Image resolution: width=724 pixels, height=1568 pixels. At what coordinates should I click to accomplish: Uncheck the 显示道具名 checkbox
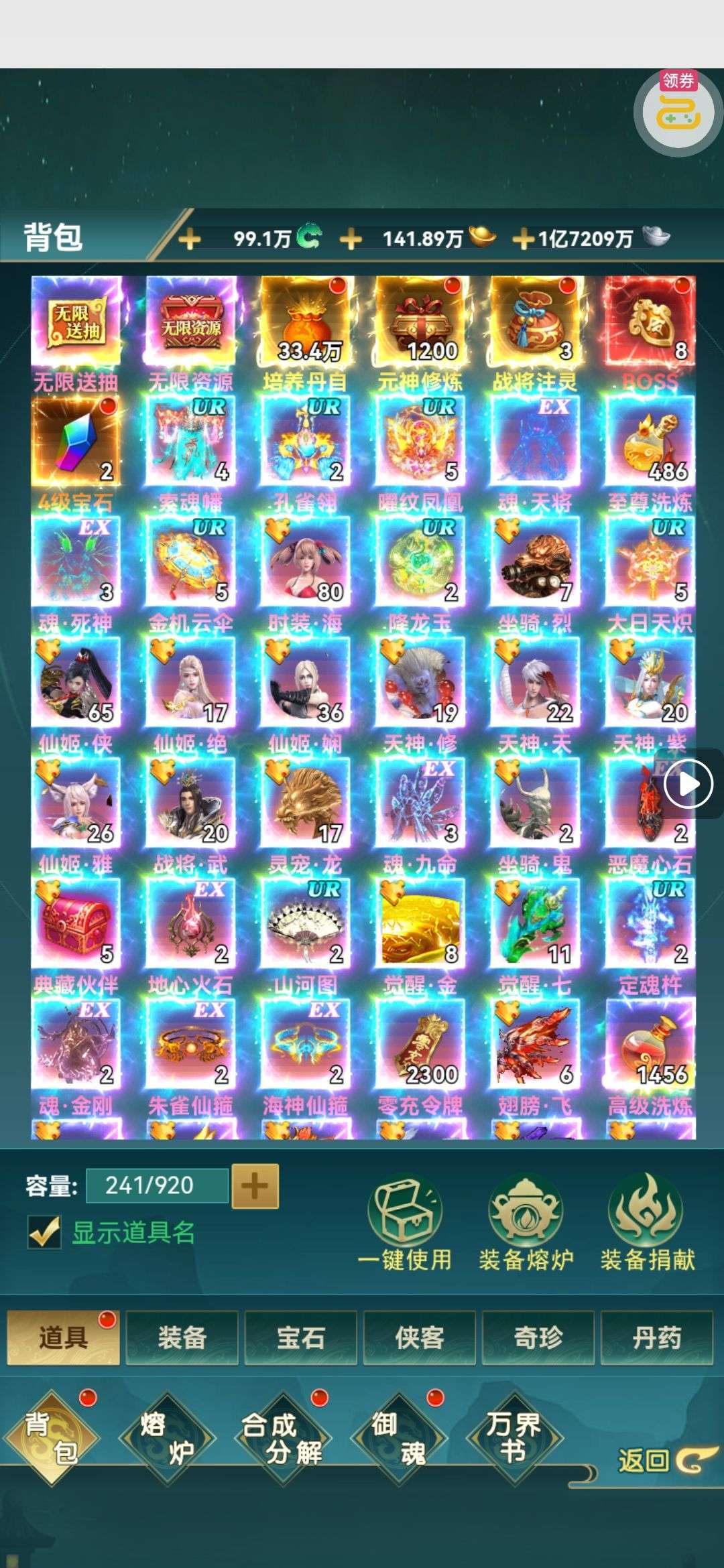[44, 1232]
